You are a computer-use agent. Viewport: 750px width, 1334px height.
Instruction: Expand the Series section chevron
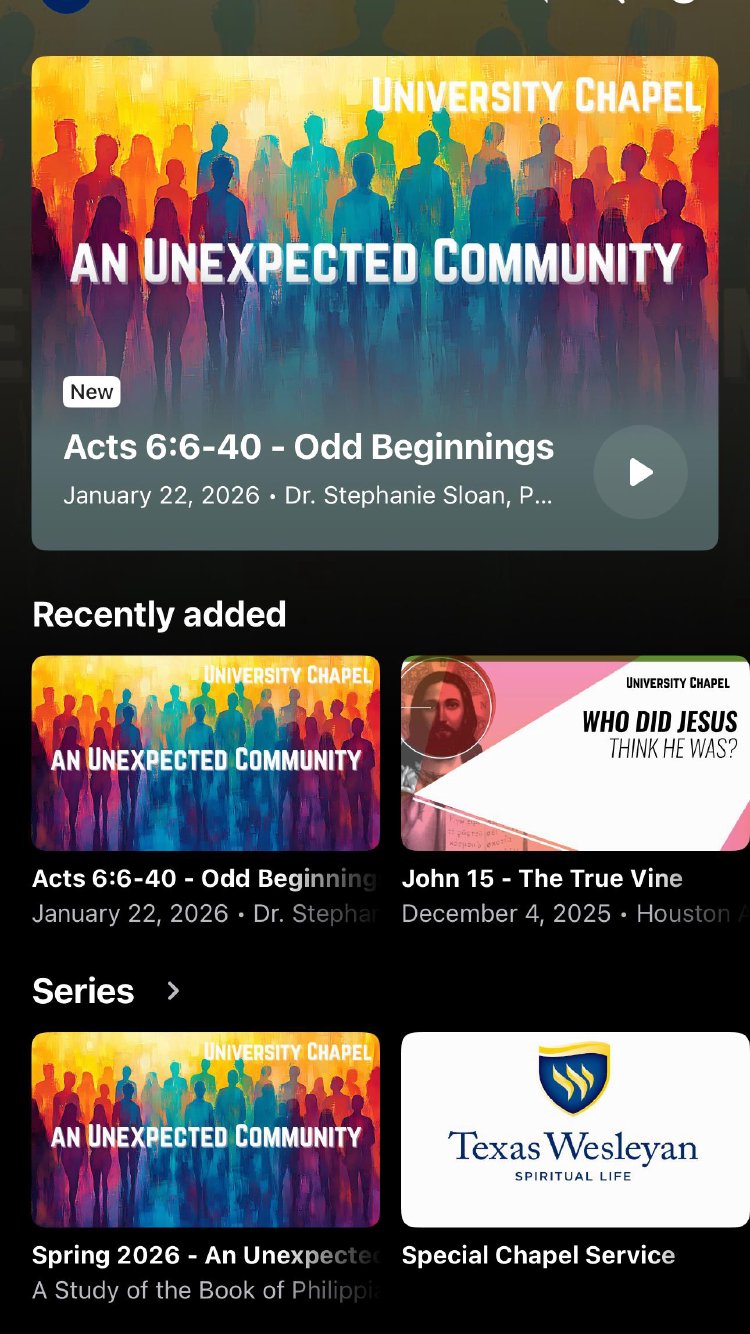coord(173,991)
